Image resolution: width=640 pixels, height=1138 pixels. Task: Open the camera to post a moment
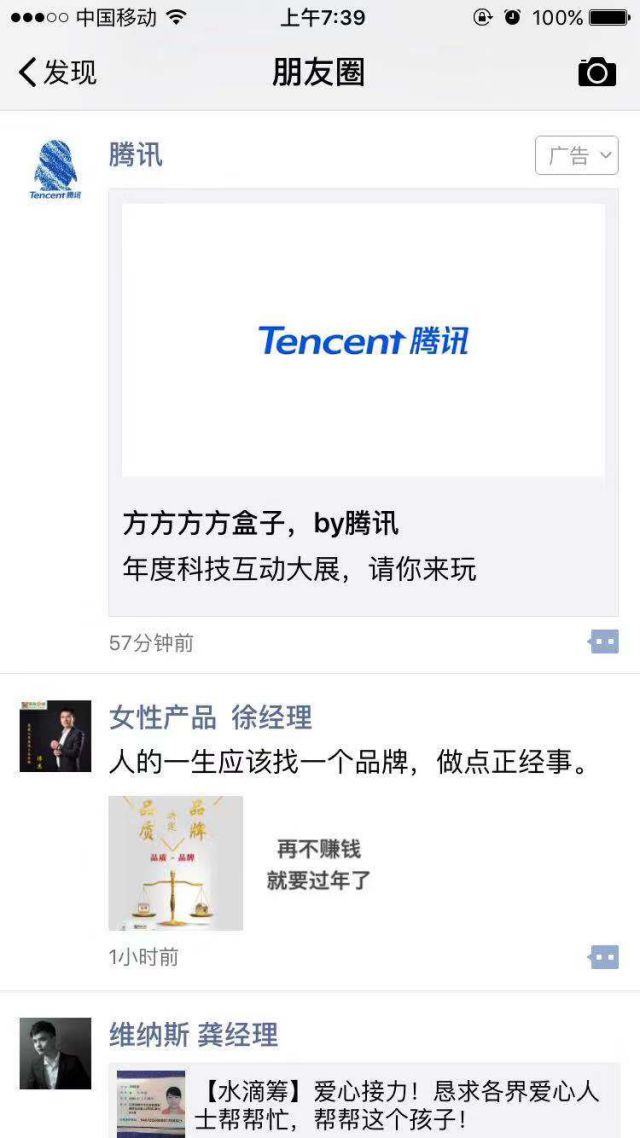597,72
